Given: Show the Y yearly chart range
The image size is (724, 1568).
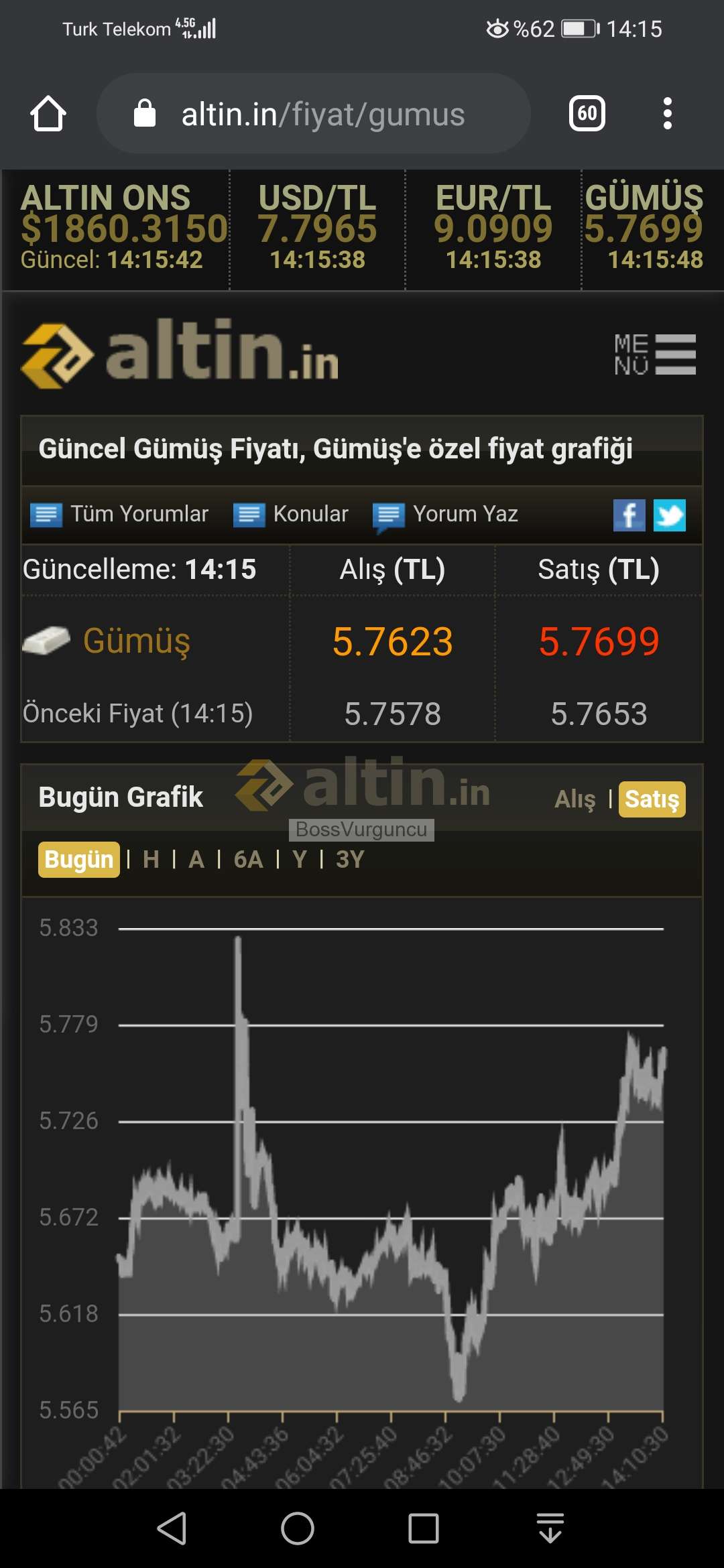Looking at the screenshot, I should (300, 859).
